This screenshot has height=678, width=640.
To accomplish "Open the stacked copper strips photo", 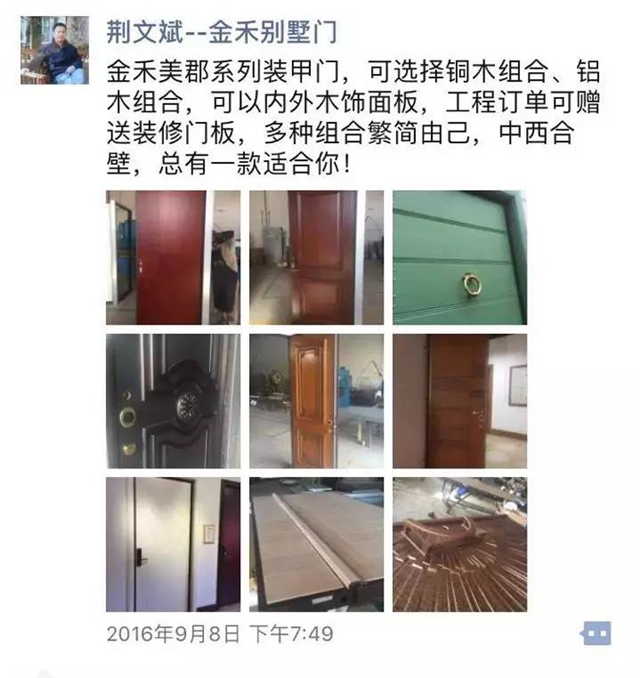I will click(459, 544).
